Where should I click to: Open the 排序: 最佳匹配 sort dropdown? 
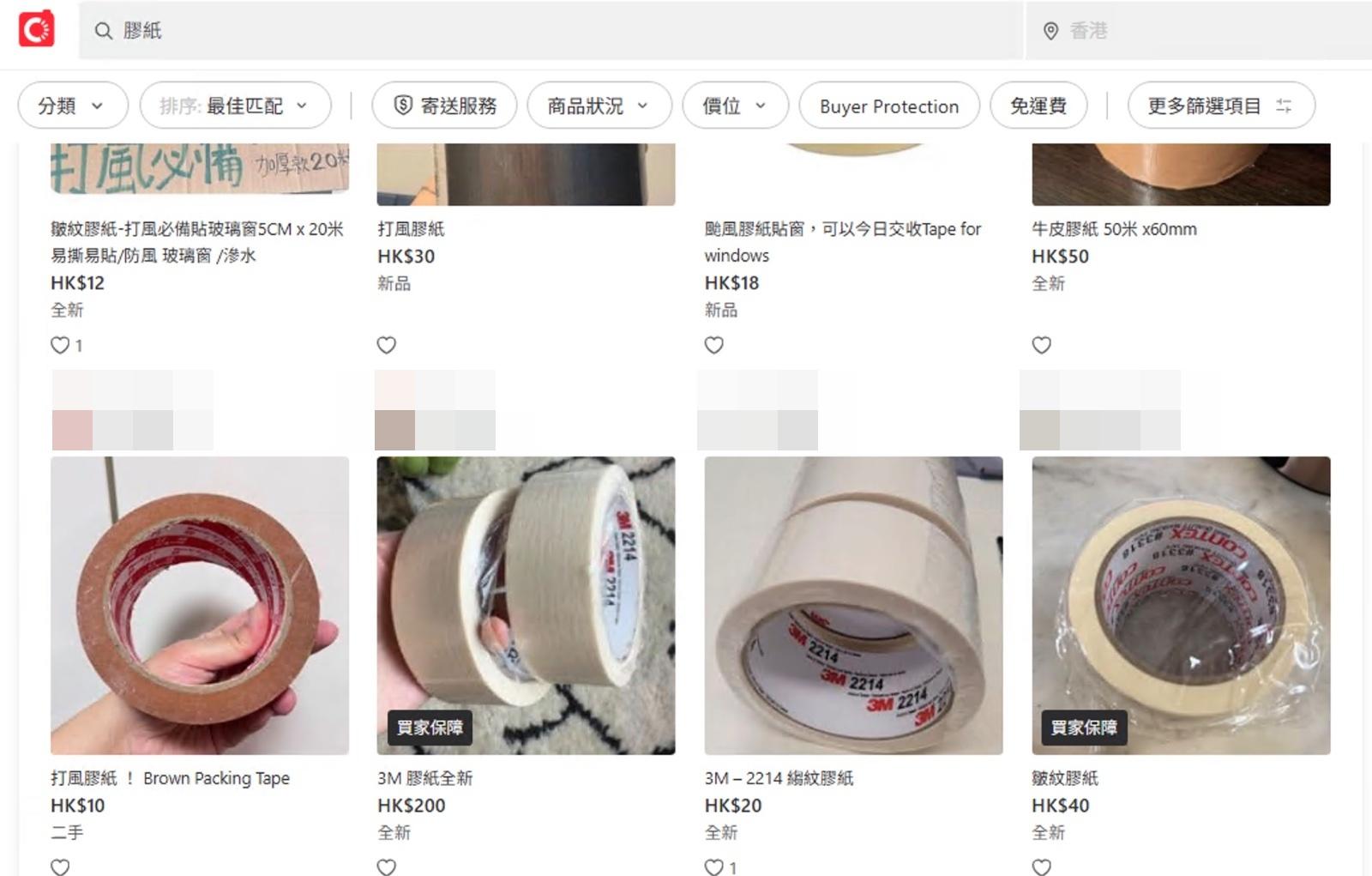[235, 106]
